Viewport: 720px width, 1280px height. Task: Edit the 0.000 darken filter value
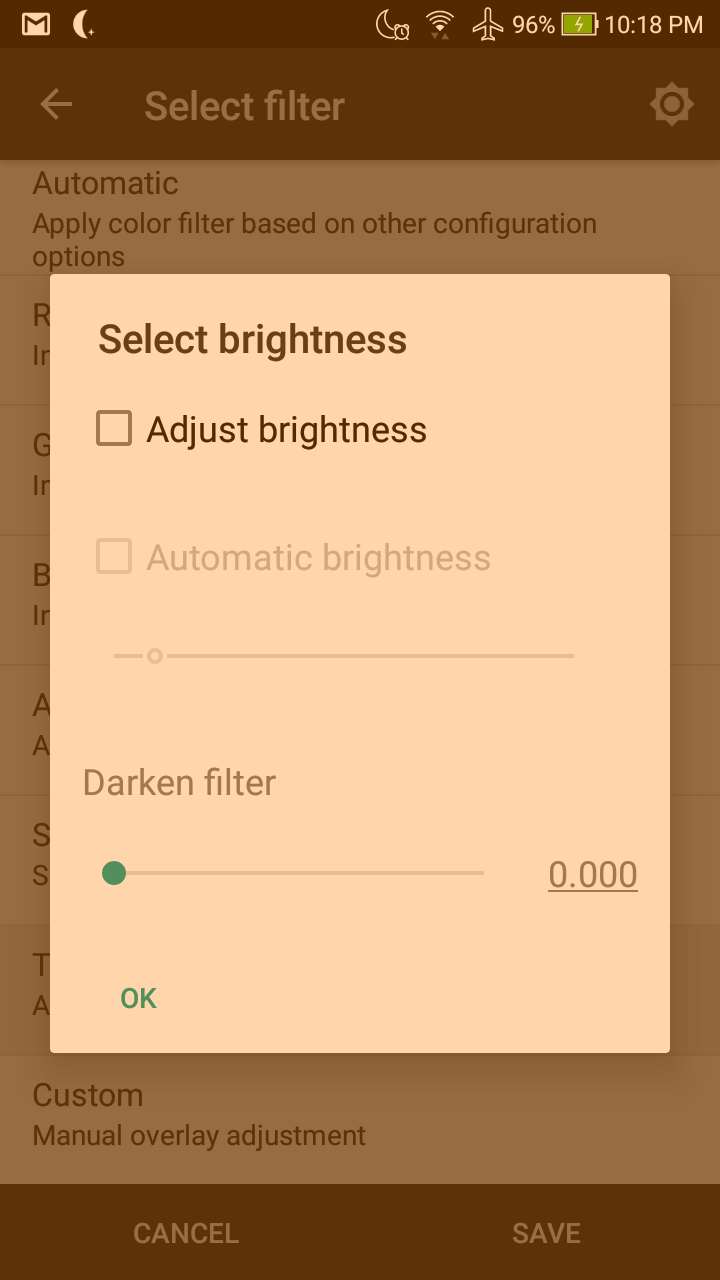(x=592, y=875)
